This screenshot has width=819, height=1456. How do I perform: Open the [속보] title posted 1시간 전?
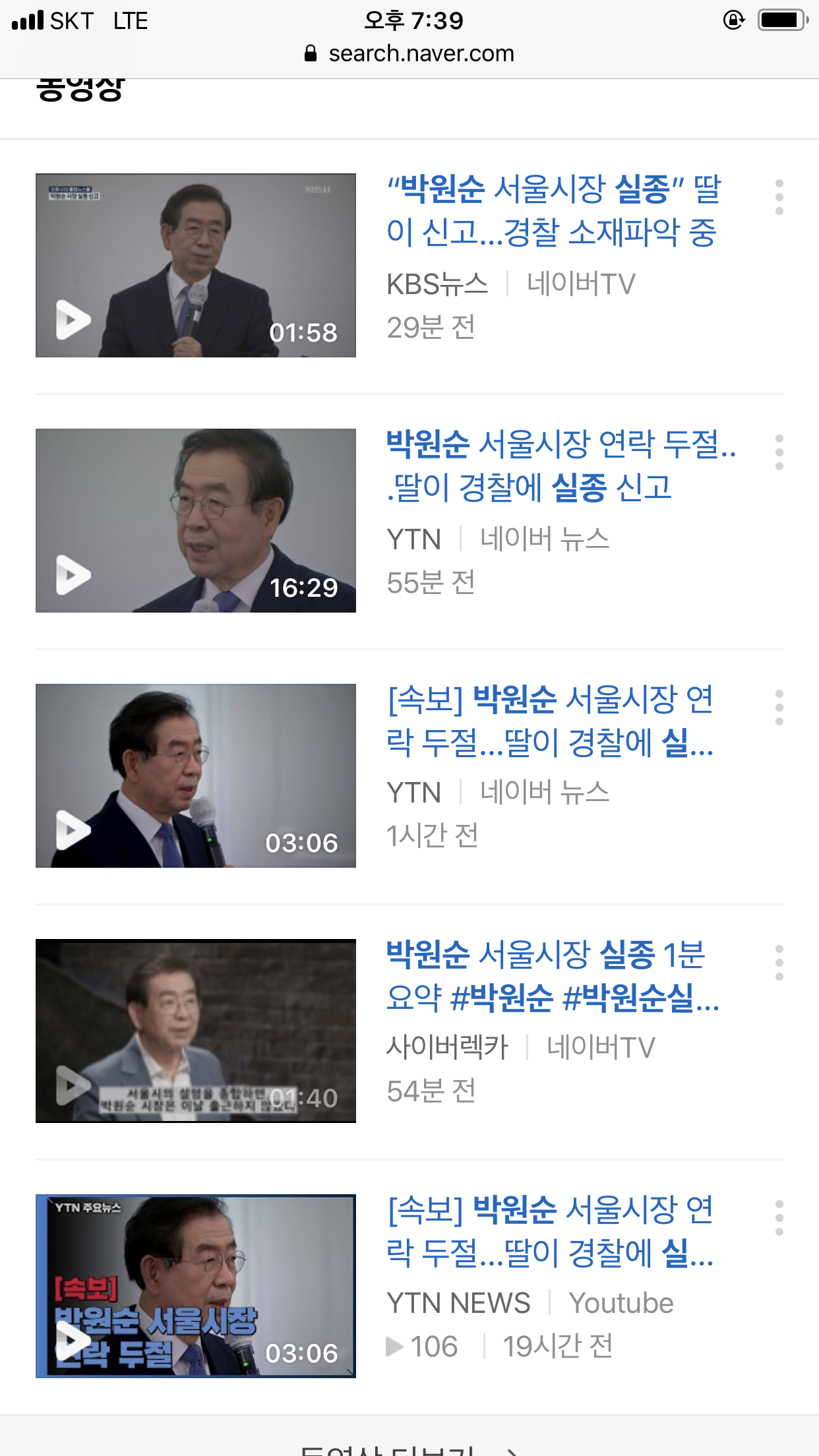tap(550, 721)
